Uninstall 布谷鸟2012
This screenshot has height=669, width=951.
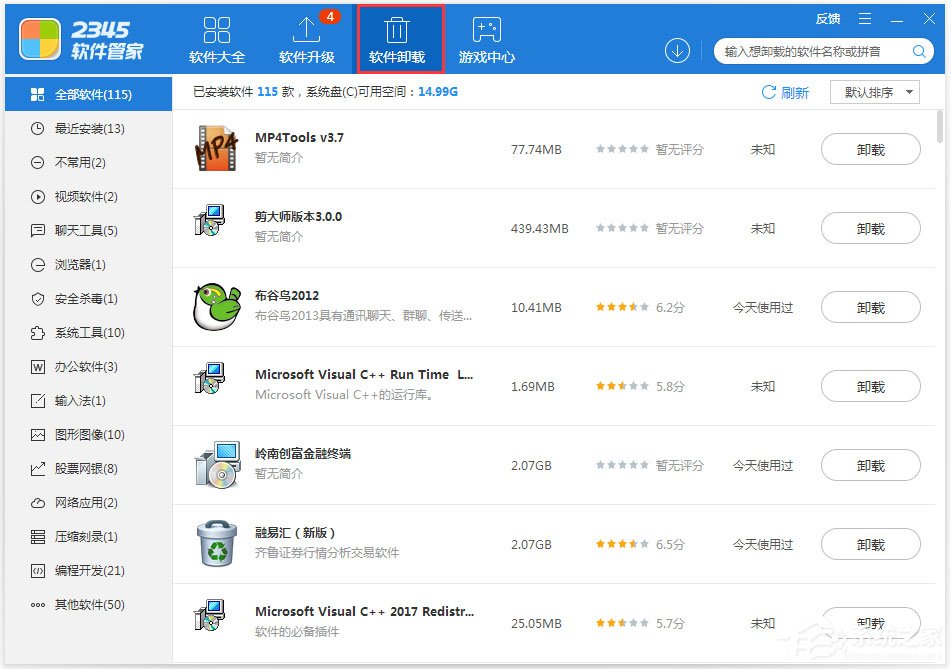(870, 308)
